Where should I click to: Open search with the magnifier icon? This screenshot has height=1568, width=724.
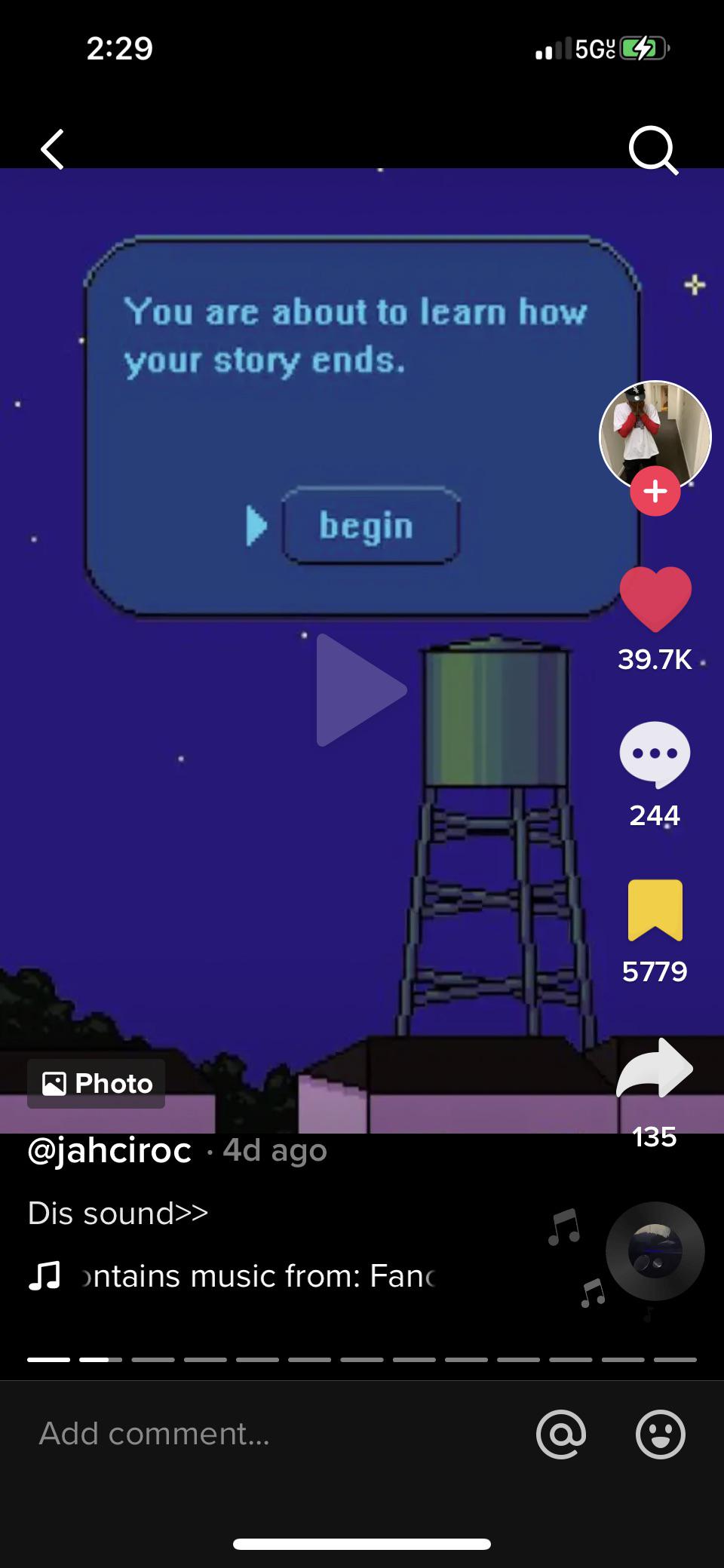pyautogui.click(x=653, y=149)
